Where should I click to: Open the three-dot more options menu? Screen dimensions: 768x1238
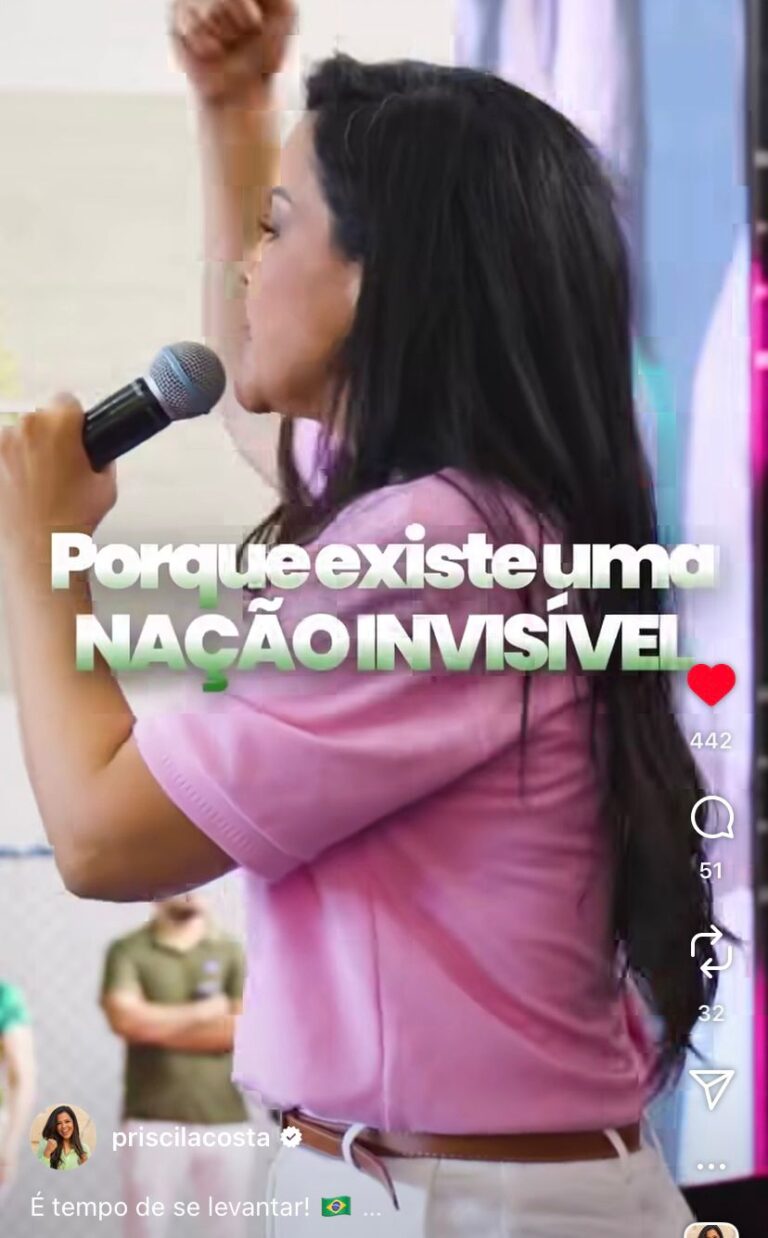pyautogui.click(x=711, y=1166)
